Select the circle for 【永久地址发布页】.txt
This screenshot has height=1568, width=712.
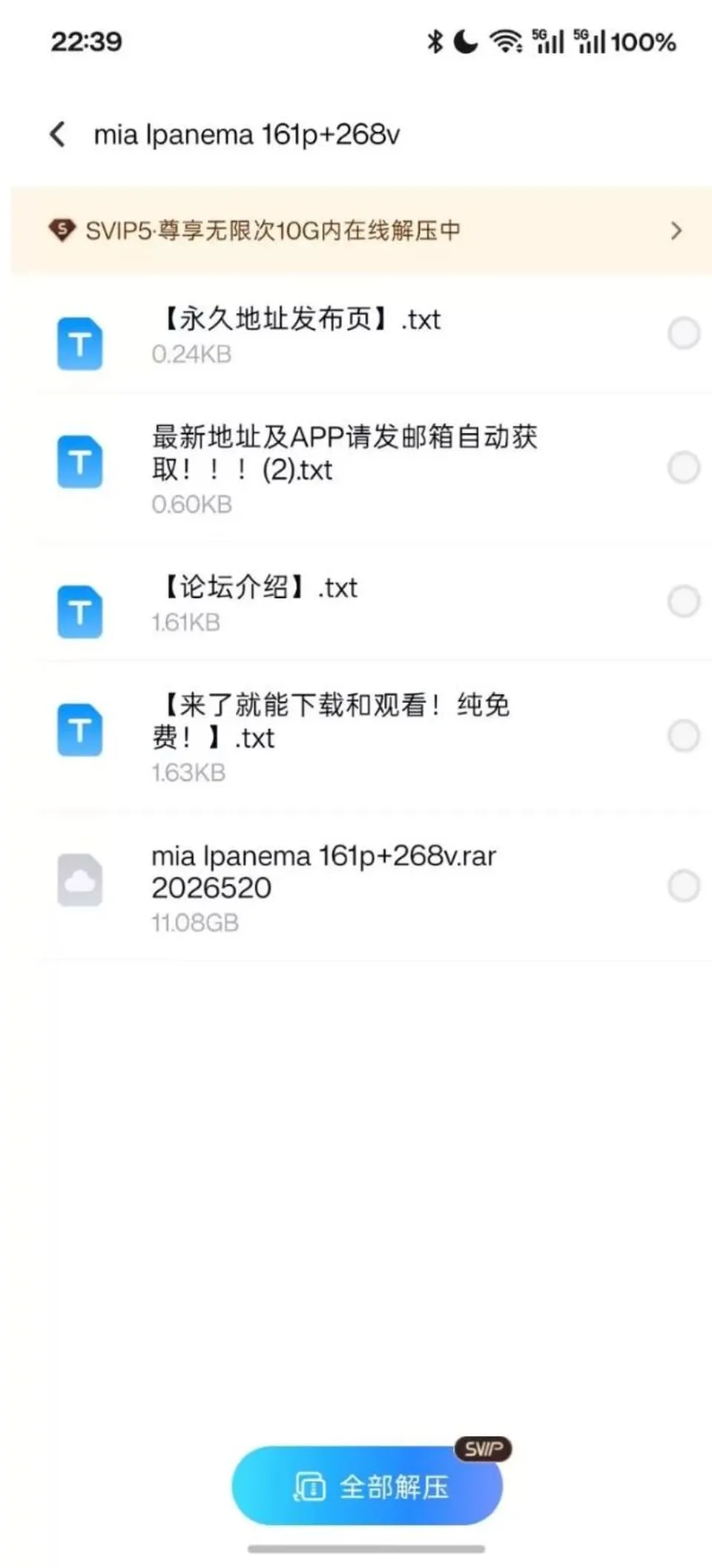[683, 333]
